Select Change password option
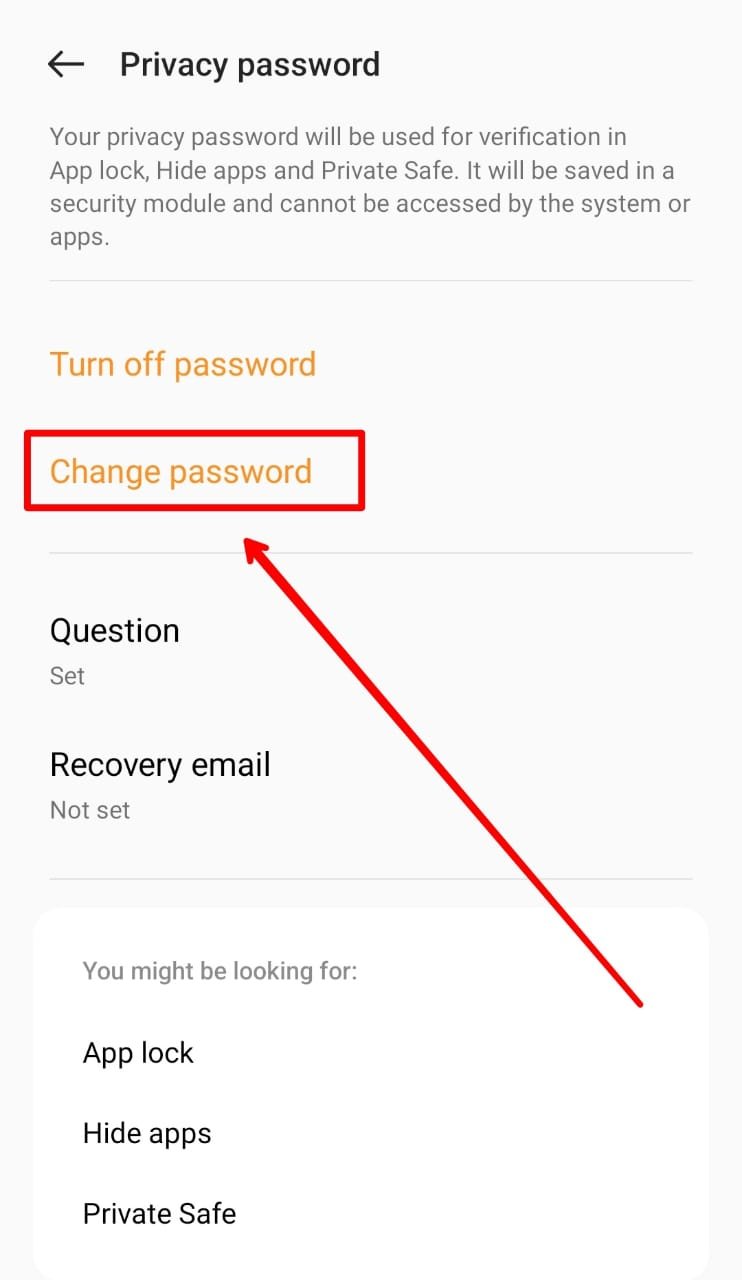742x1280 pixels. coord(181,471)
